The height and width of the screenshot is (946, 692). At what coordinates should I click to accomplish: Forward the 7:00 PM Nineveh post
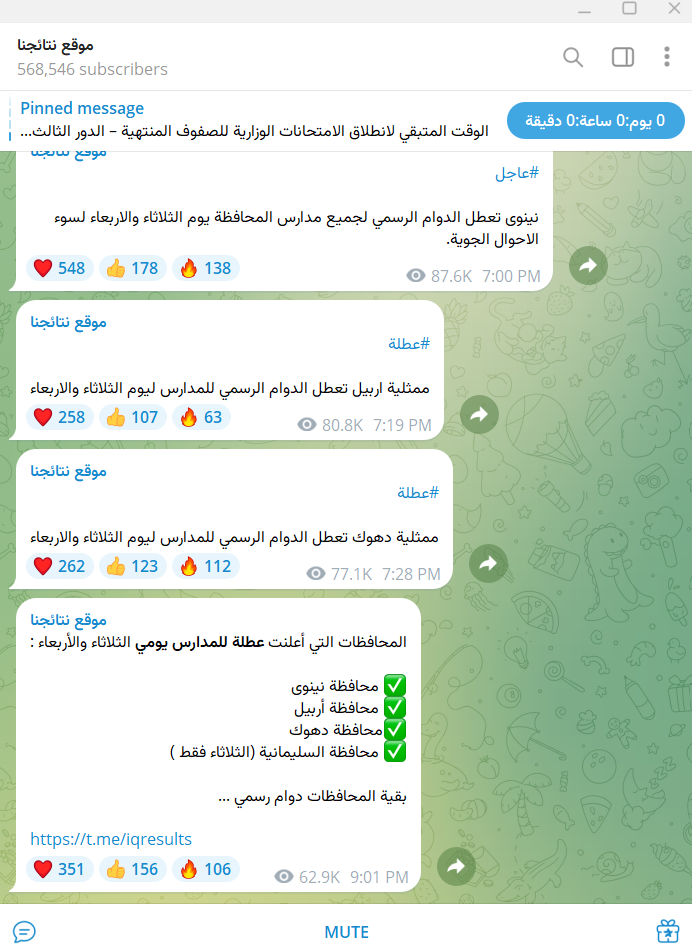(x=588, y=265)
